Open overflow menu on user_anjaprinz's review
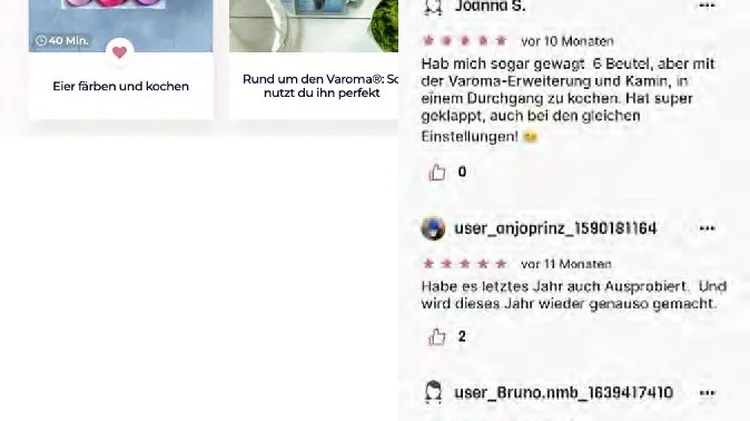The height and width of the screenshot is (421, 750). pyautogui.click(x=707, y=228)
